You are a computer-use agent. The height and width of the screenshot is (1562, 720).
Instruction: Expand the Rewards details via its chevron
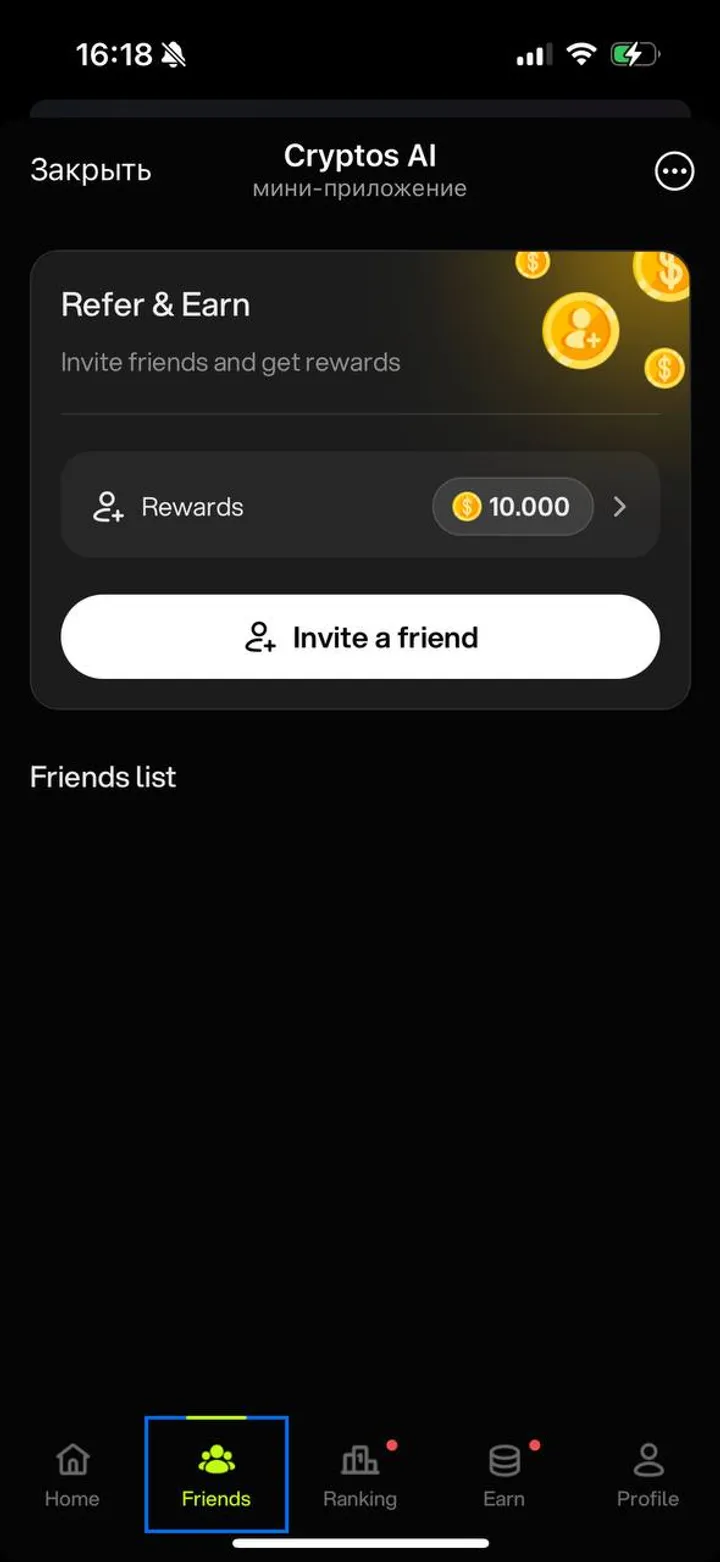click(620, 507)
